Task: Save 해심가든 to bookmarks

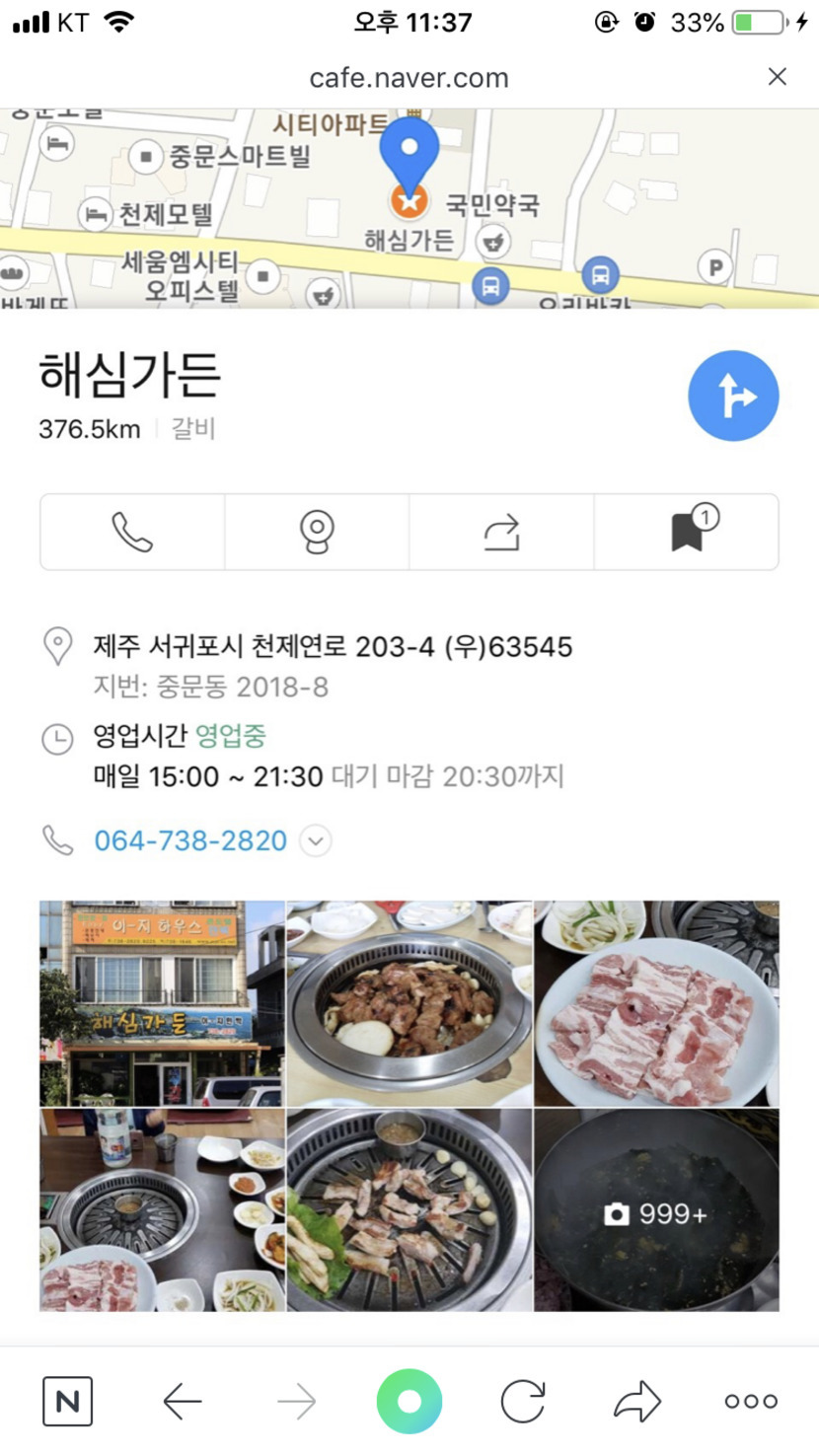Action: pos(688,532)
